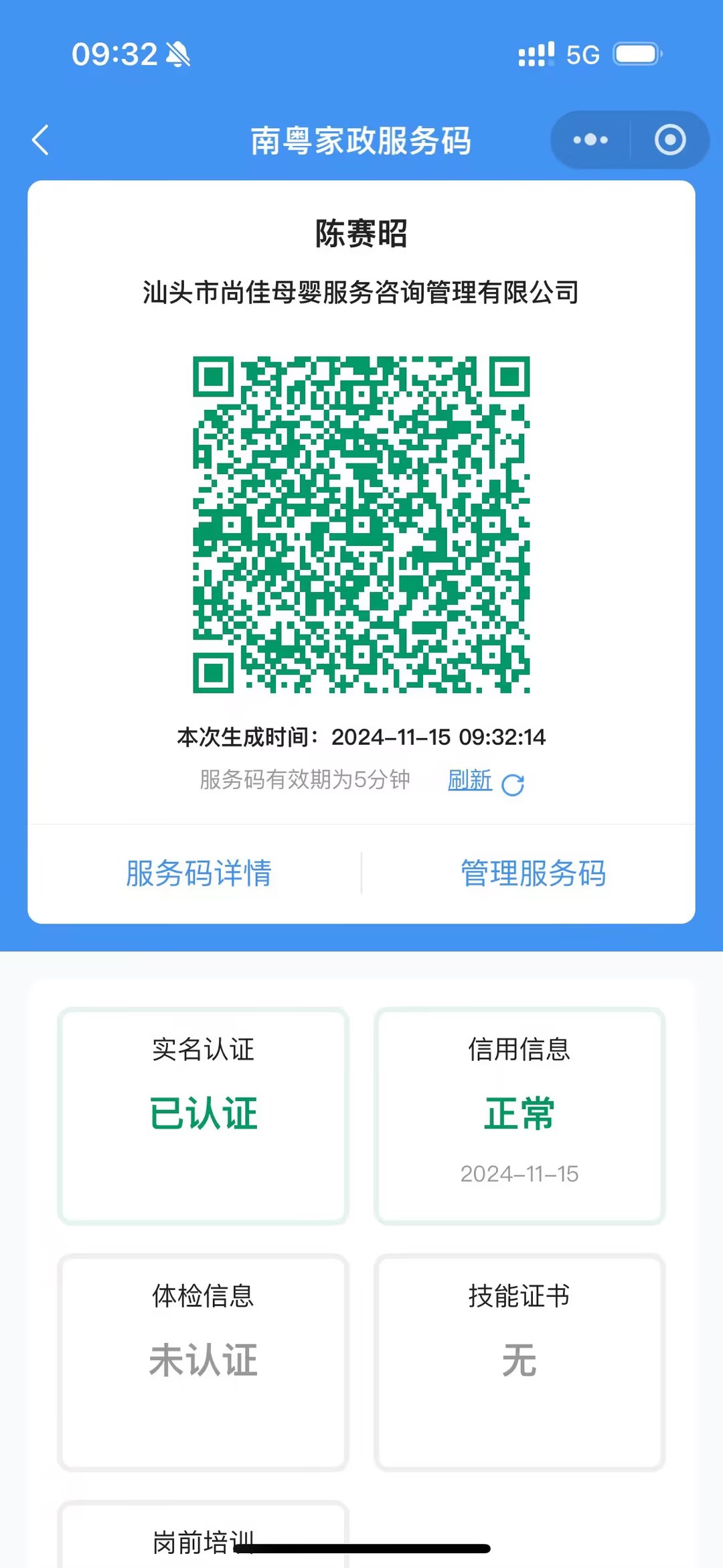The image size is (723, 1568).
Task: Open 服务码详情 service code details
Action: click(x=199, y=872)
